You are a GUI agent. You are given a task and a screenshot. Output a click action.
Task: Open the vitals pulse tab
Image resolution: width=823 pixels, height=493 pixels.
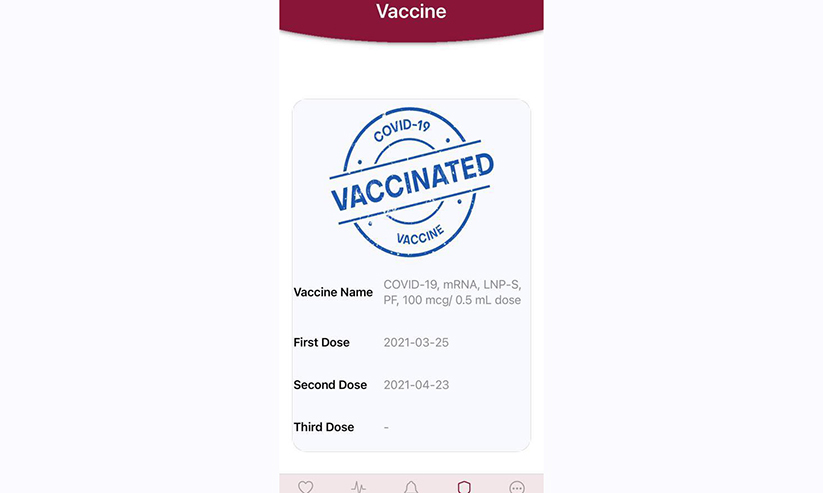click(x=358, y=487)
